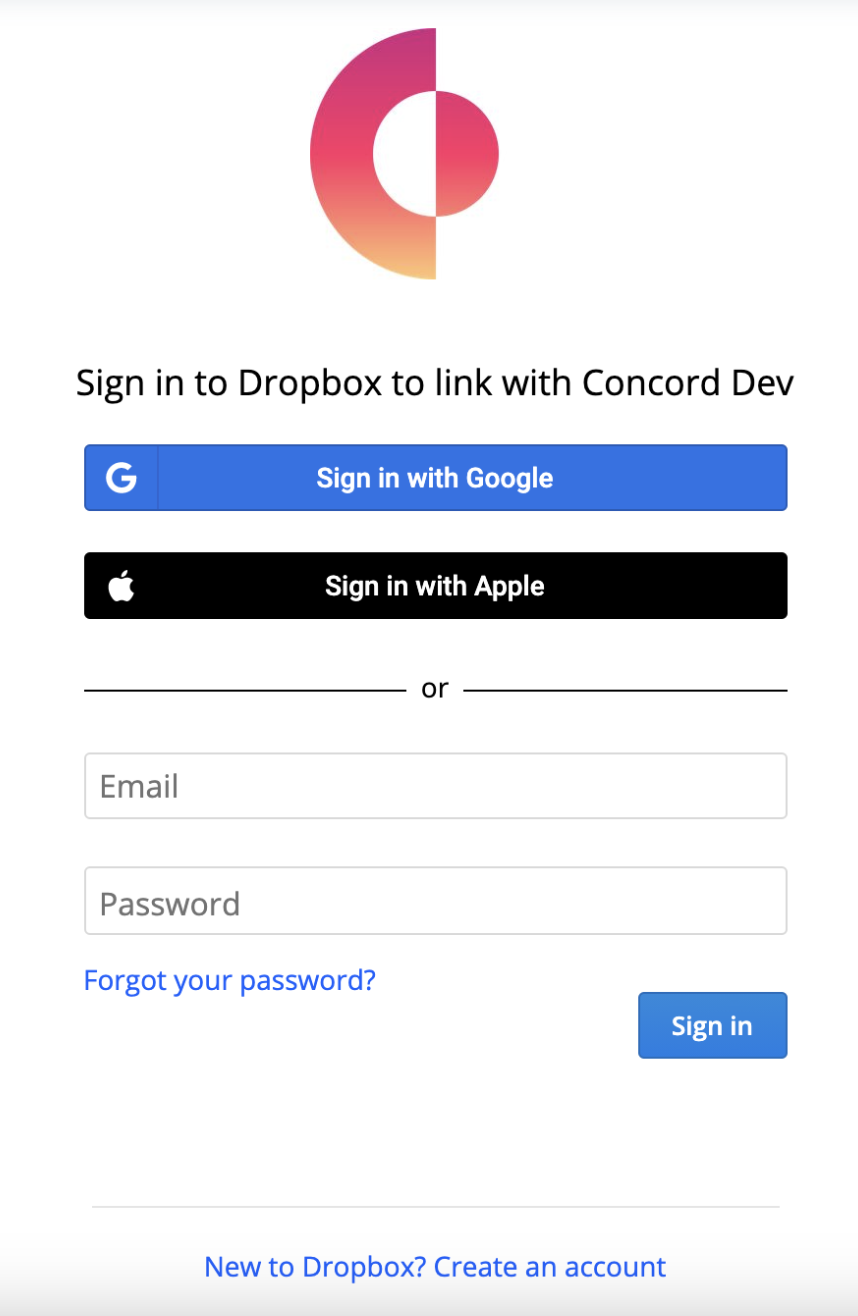The width and height of the screenshot is (858, 1316).
Task: Select the Password field
Action: (435, 901)
